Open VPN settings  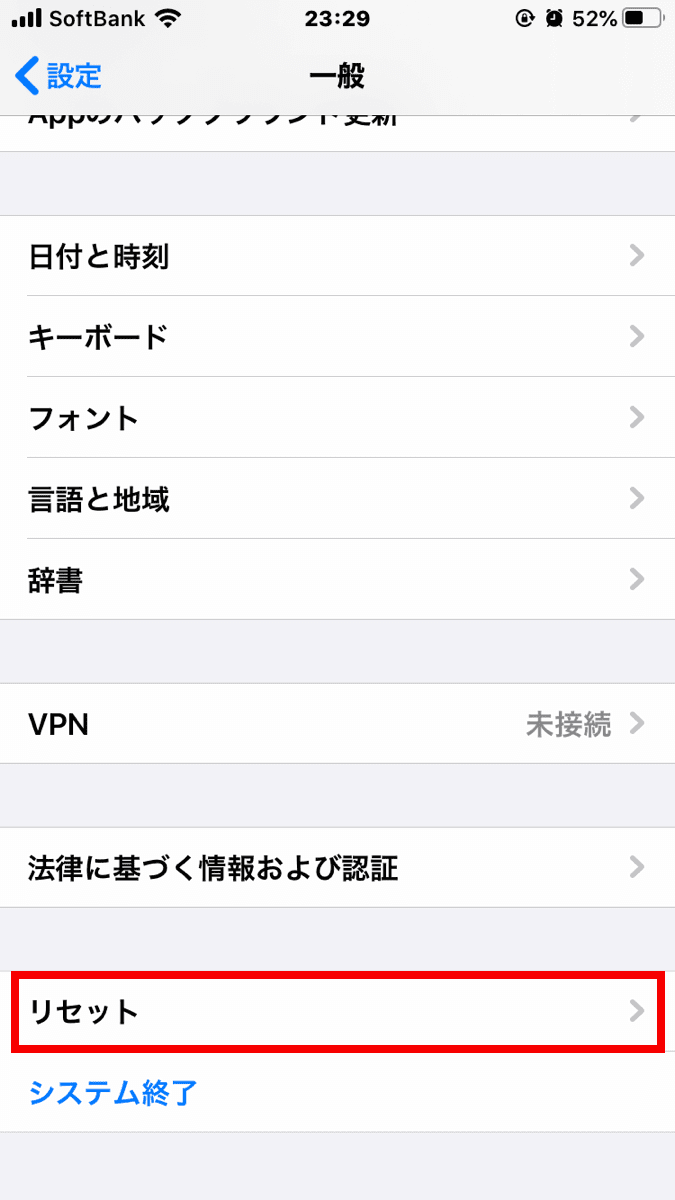(337, 724)
